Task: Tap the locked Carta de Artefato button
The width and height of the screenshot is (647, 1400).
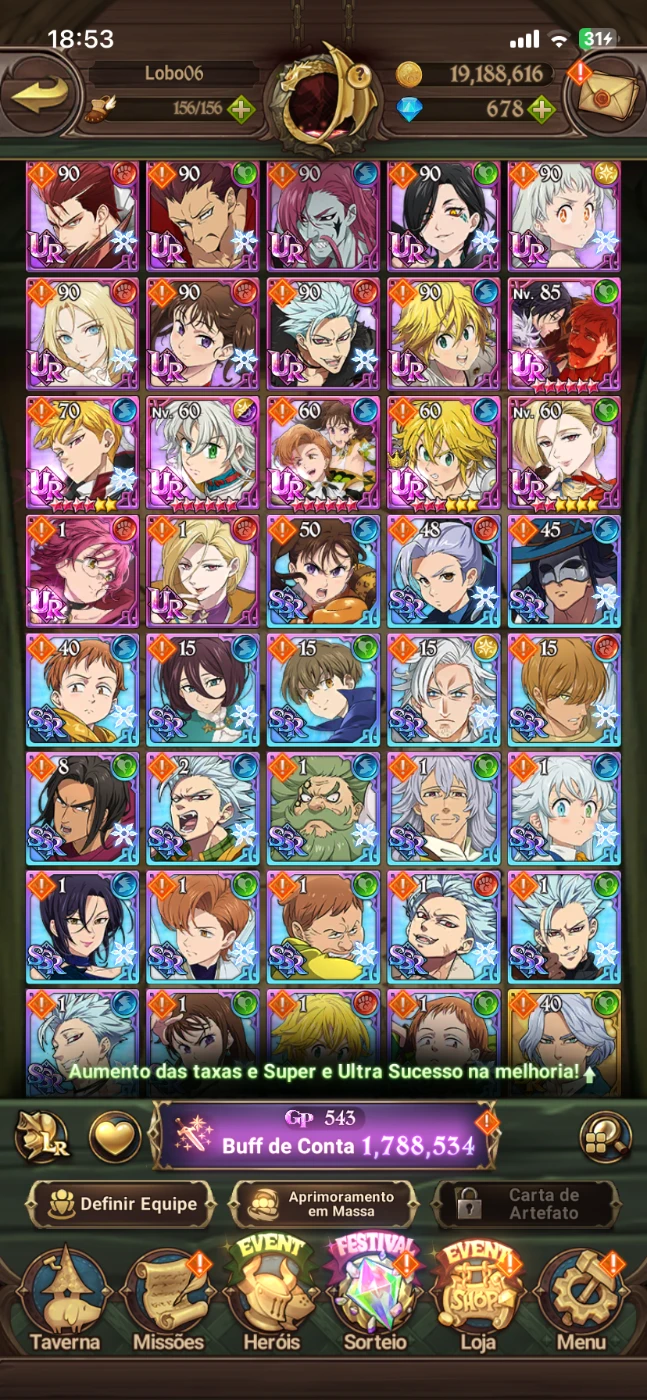Action: tap(526, 1204)
